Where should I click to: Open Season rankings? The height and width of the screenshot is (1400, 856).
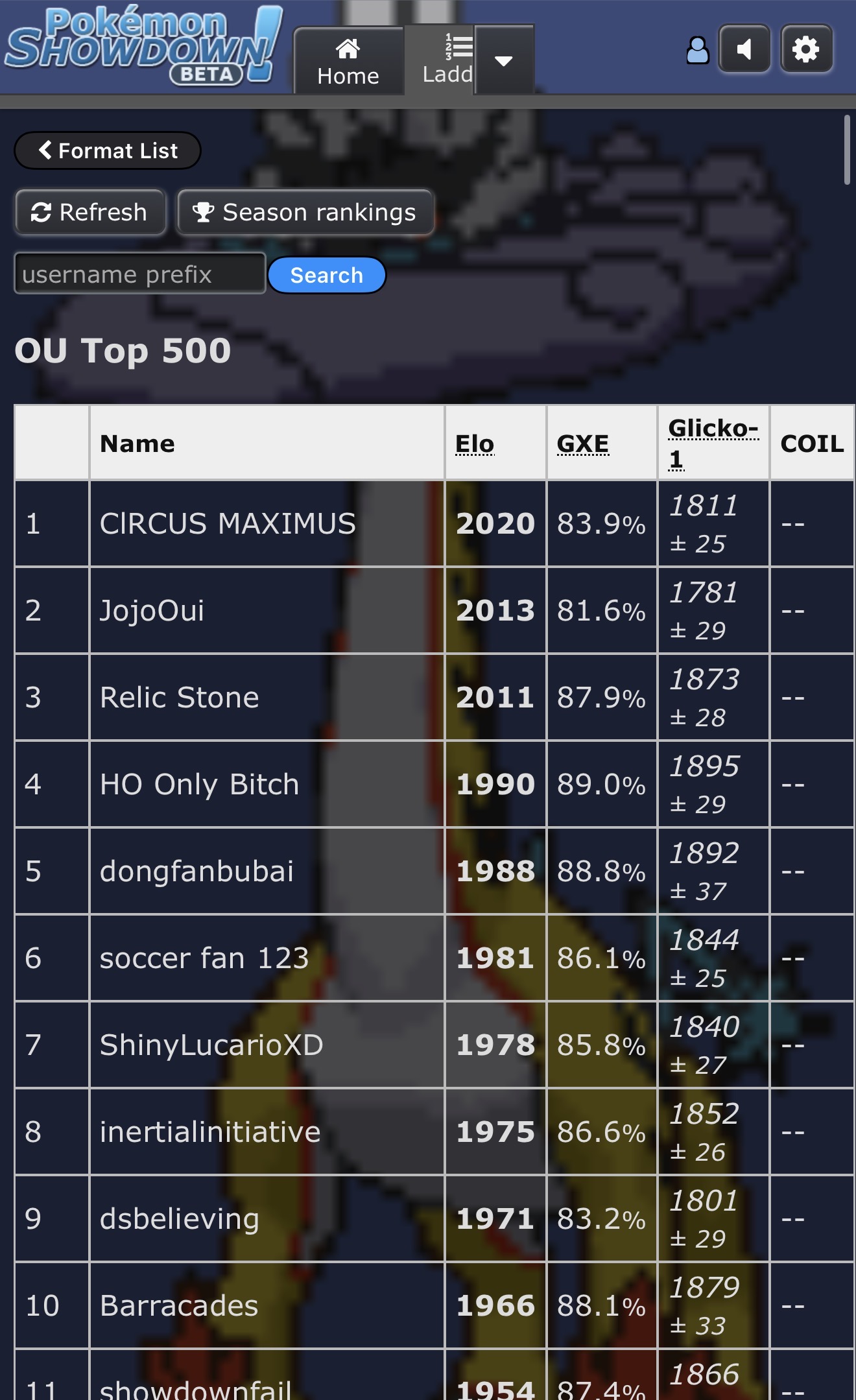[305, 212]
